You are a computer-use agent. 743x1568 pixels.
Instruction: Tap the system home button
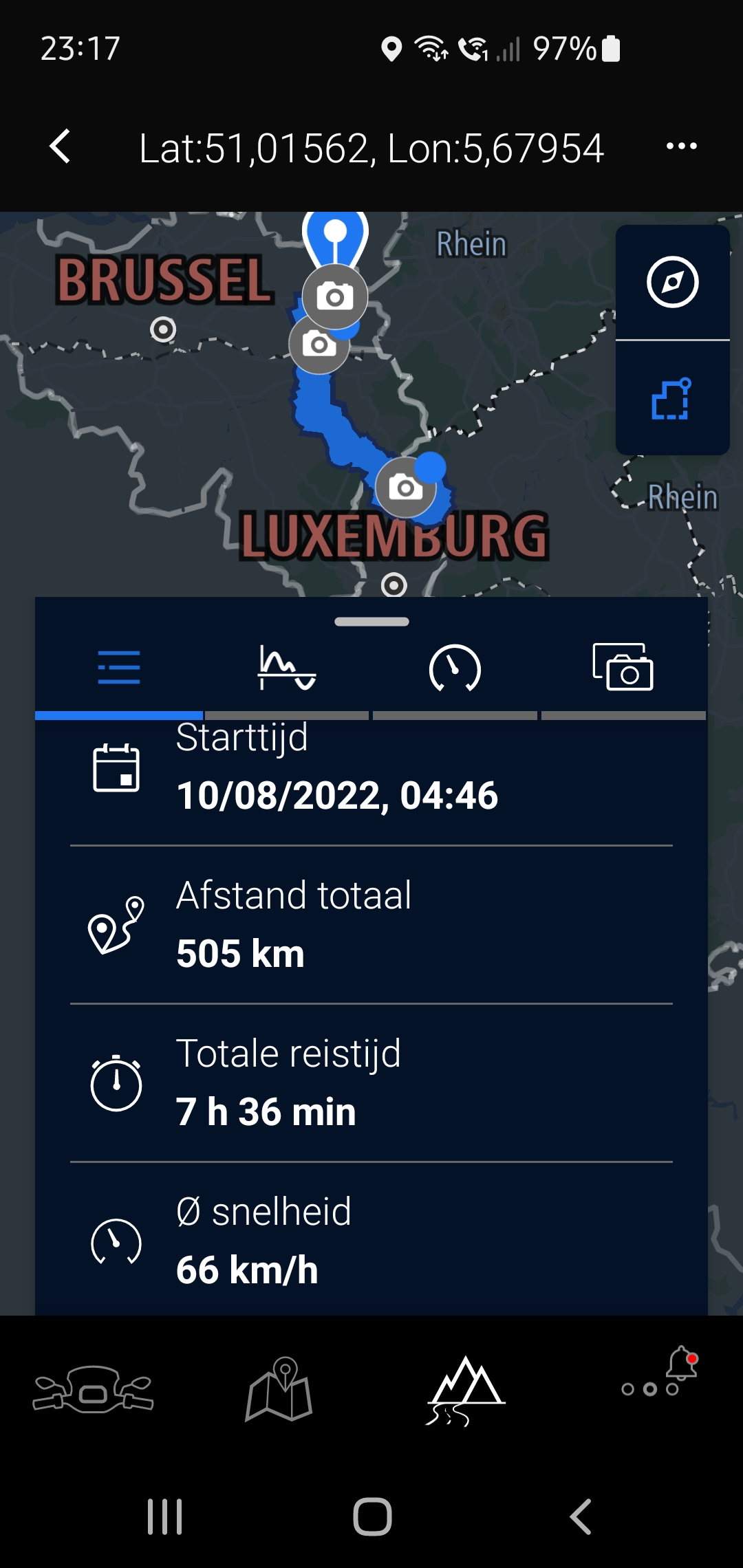(372, 1516)
